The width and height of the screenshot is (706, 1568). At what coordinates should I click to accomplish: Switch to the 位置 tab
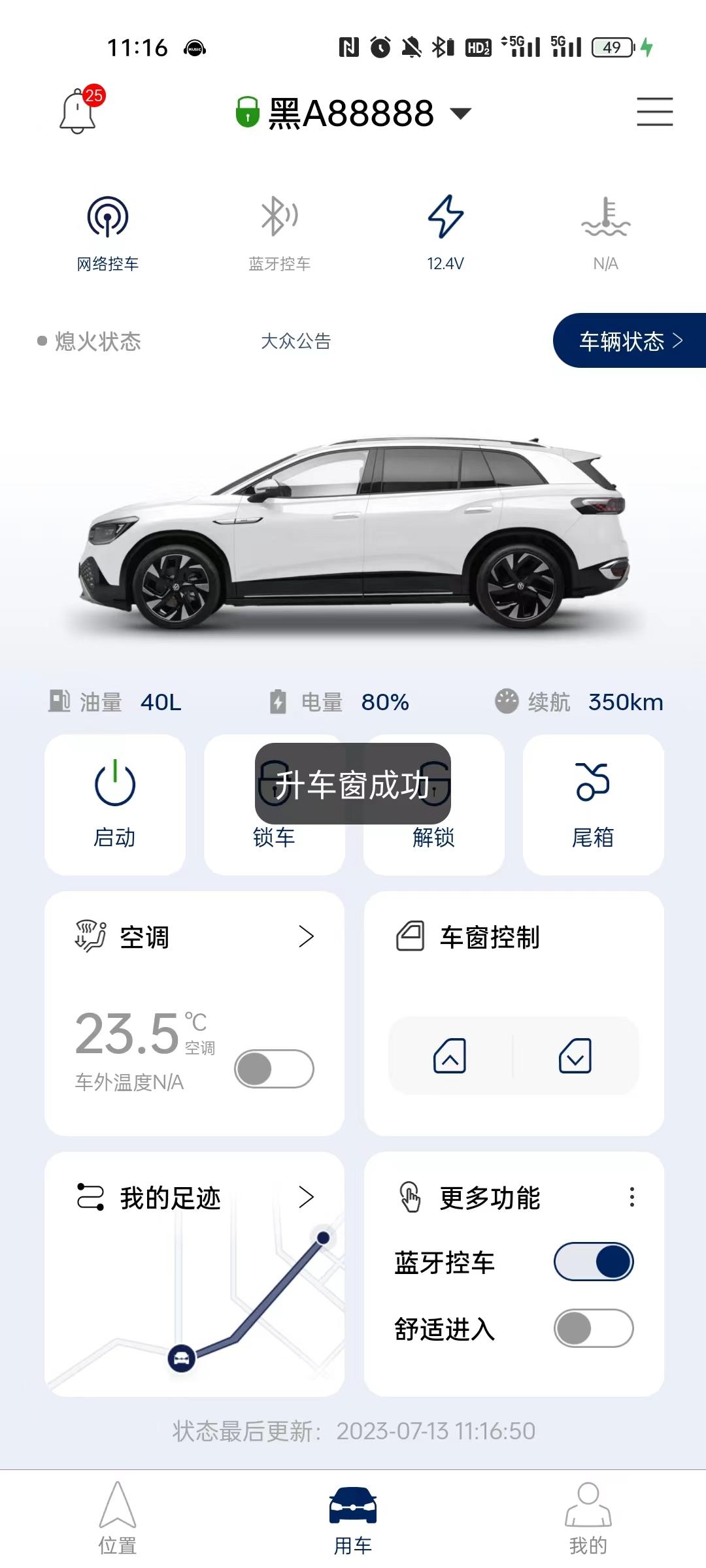[118, 1509]
